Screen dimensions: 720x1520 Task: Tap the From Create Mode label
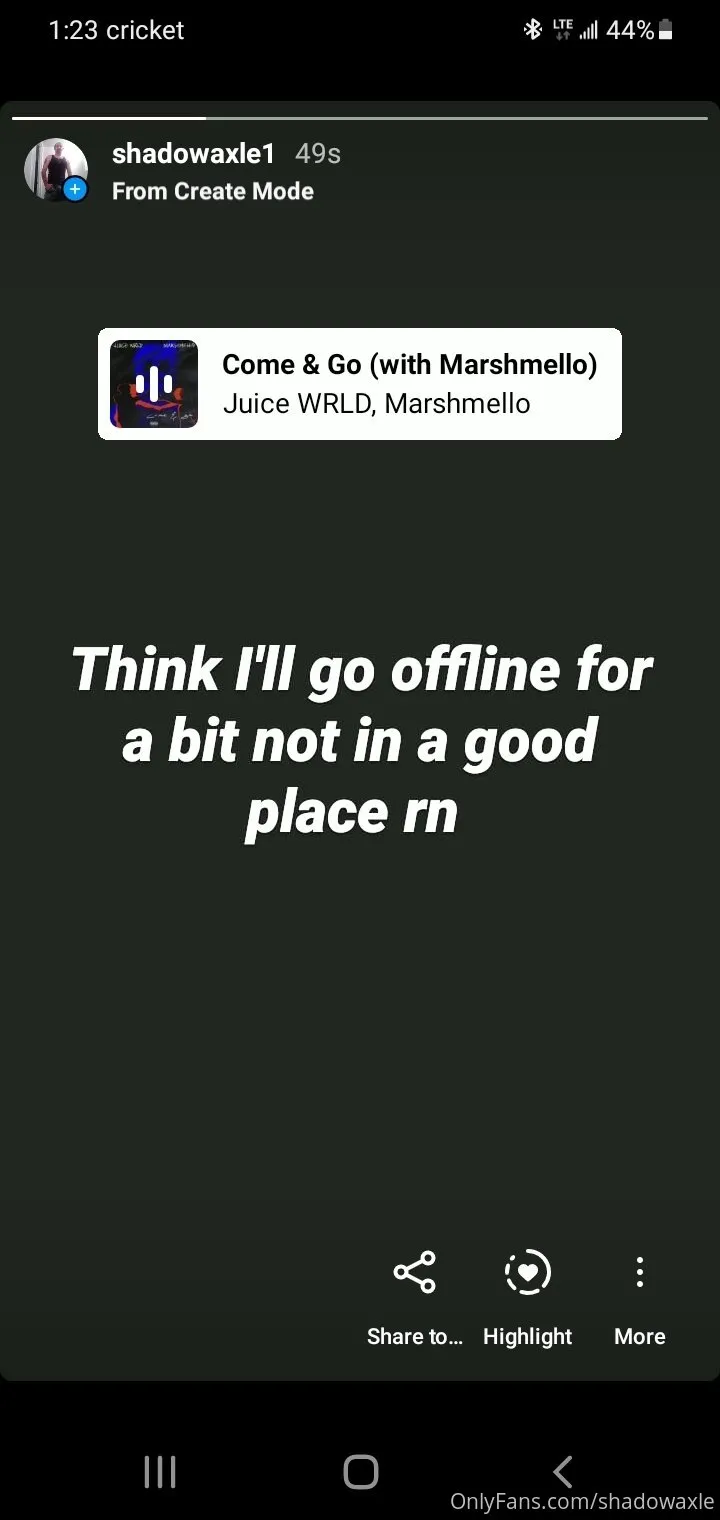click(213, 190)
